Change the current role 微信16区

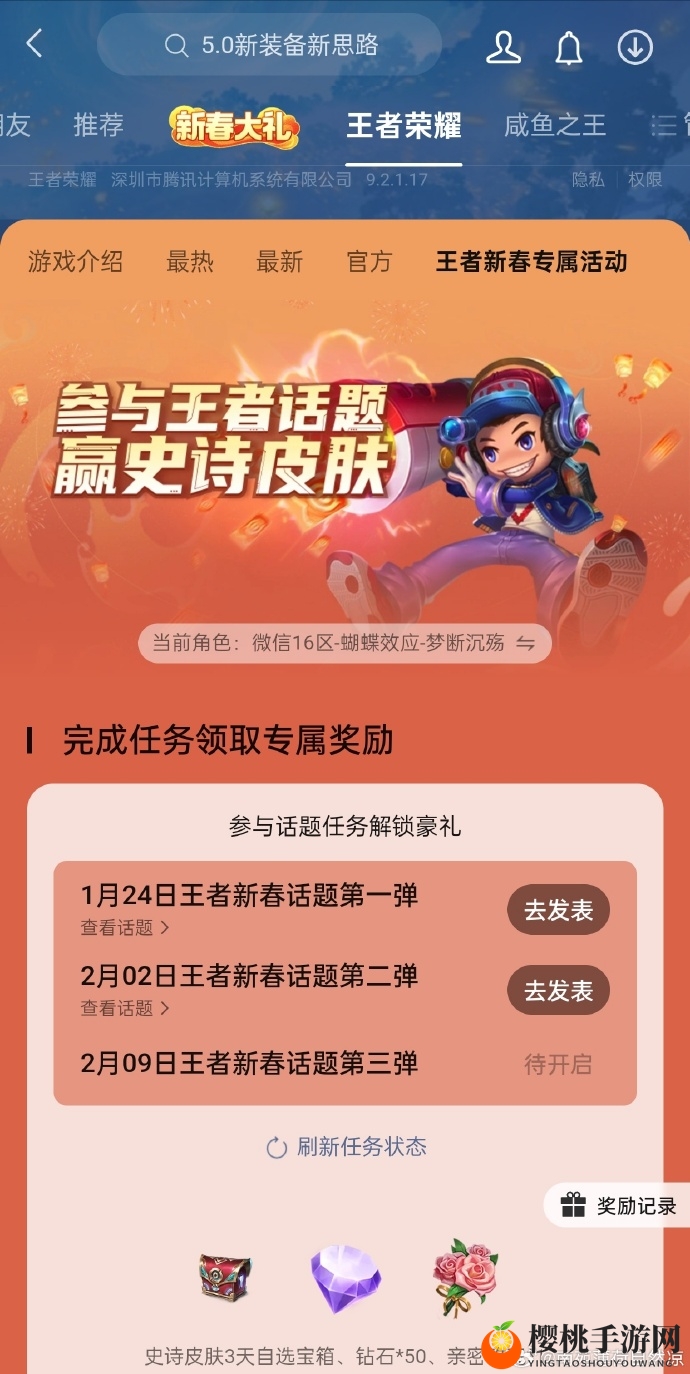click(x=525, y=643)
